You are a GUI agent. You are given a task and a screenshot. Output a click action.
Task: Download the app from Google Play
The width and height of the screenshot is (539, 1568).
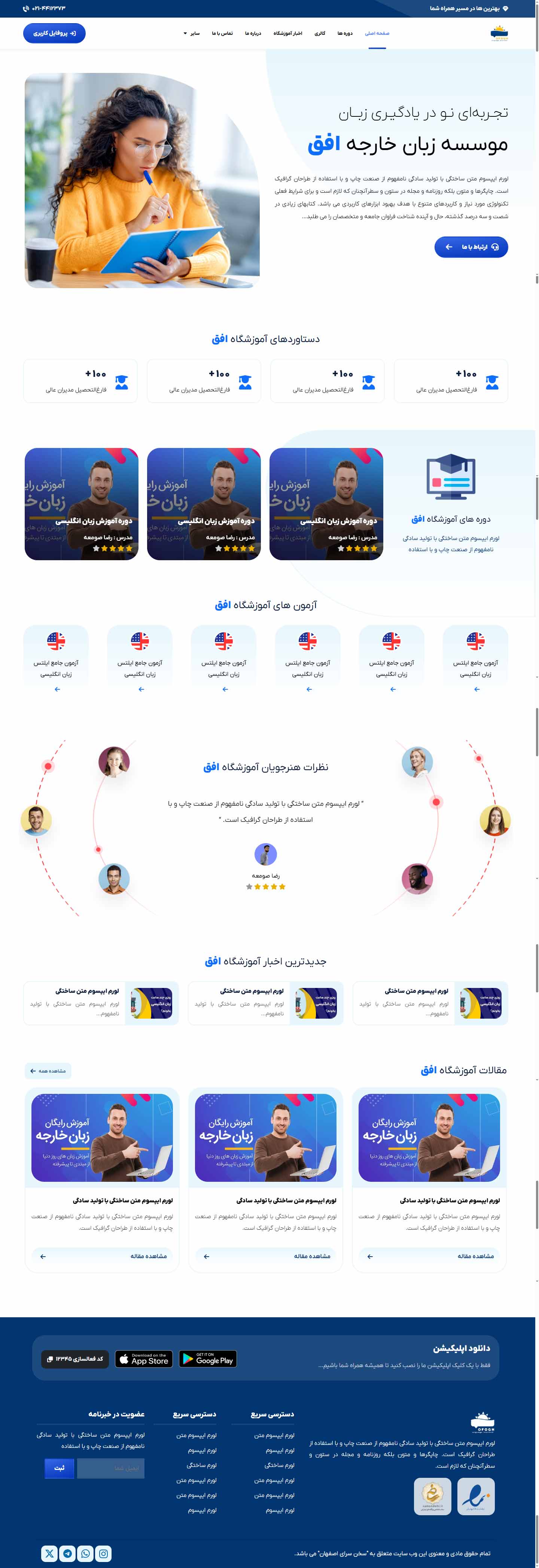(208, 1359)
